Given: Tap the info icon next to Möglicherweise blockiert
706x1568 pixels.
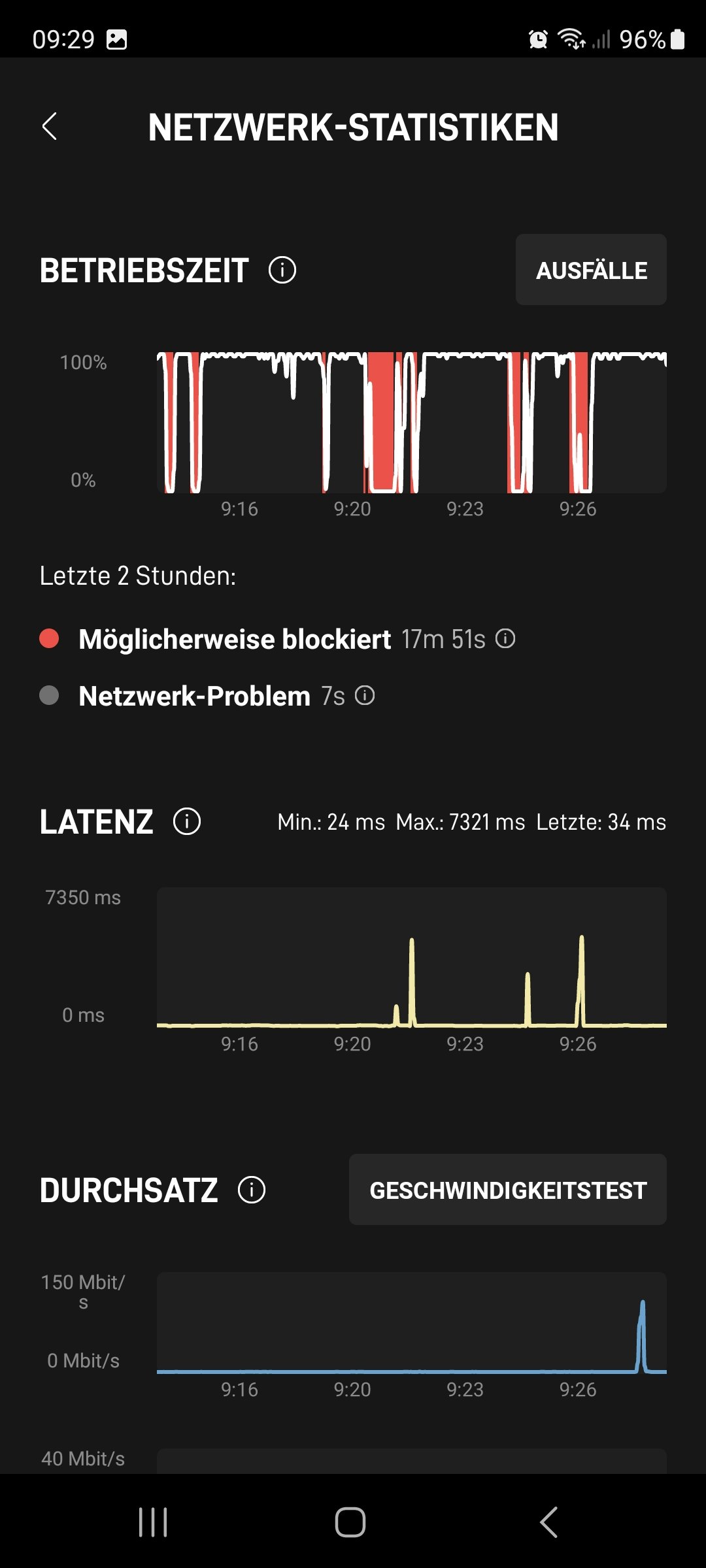Looking at the screenshot, I should 507,638.
